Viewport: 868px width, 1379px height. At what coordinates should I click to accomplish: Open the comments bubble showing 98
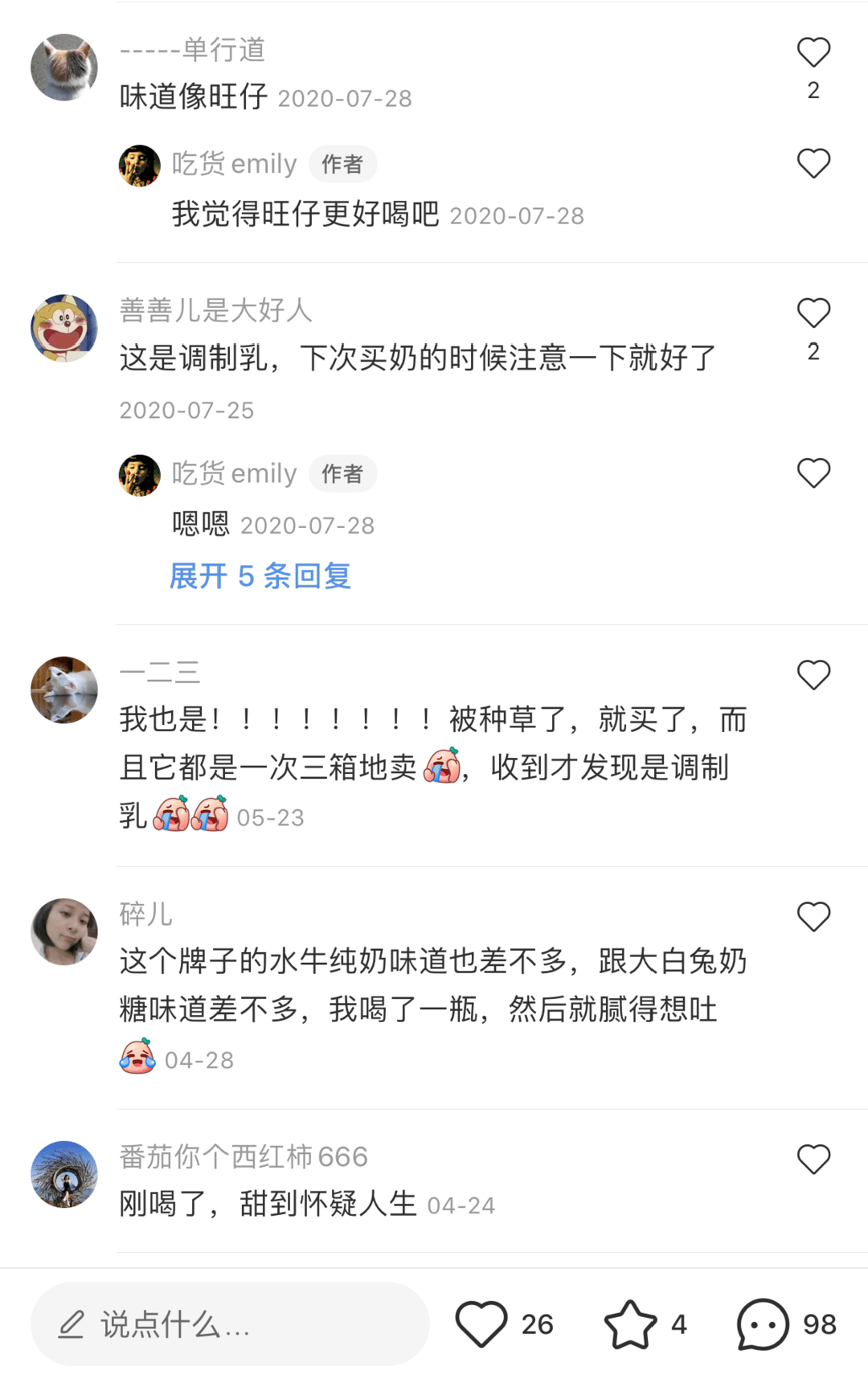tap(763, 1324)
